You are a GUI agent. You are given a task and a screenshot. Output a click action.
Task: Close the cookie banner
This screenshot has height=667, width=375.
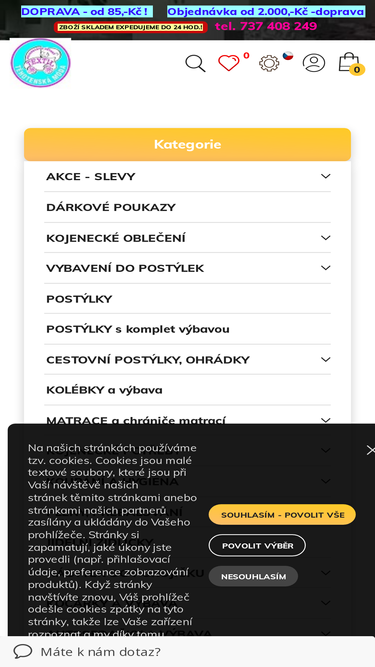[370, 450]
